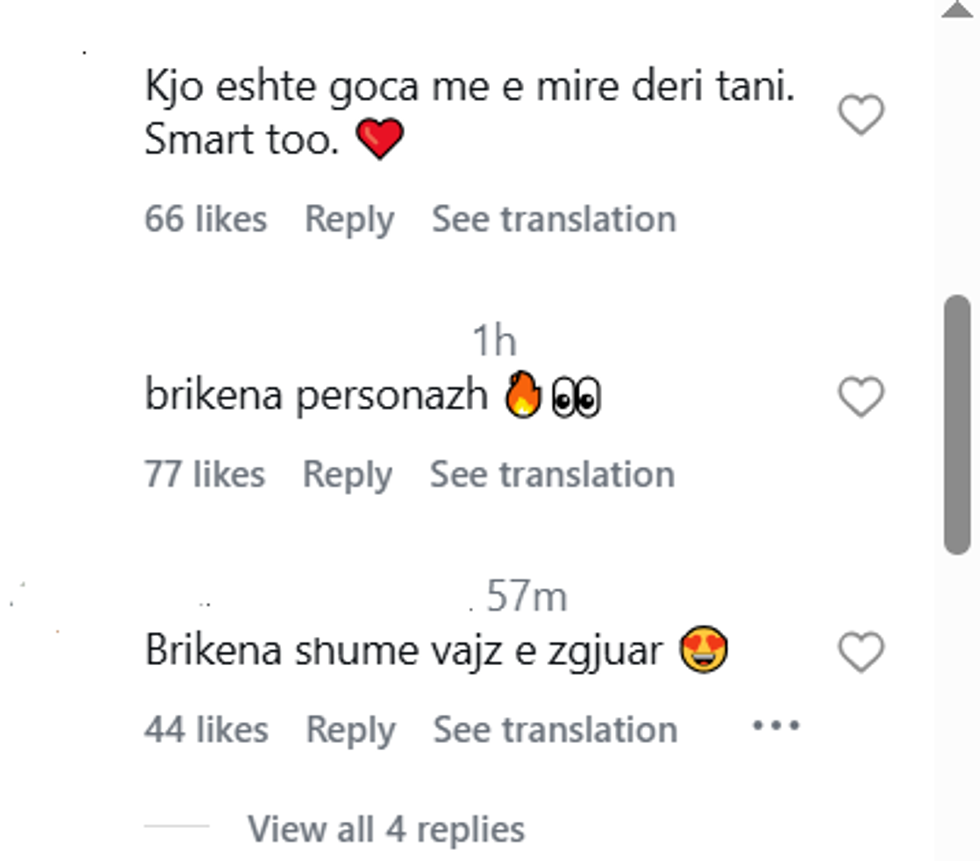The height and width of the screenshot is (861, 980).
Task: Reply to 'Brikena shume vajz e zgjuar'
Action: pos(350,729)
